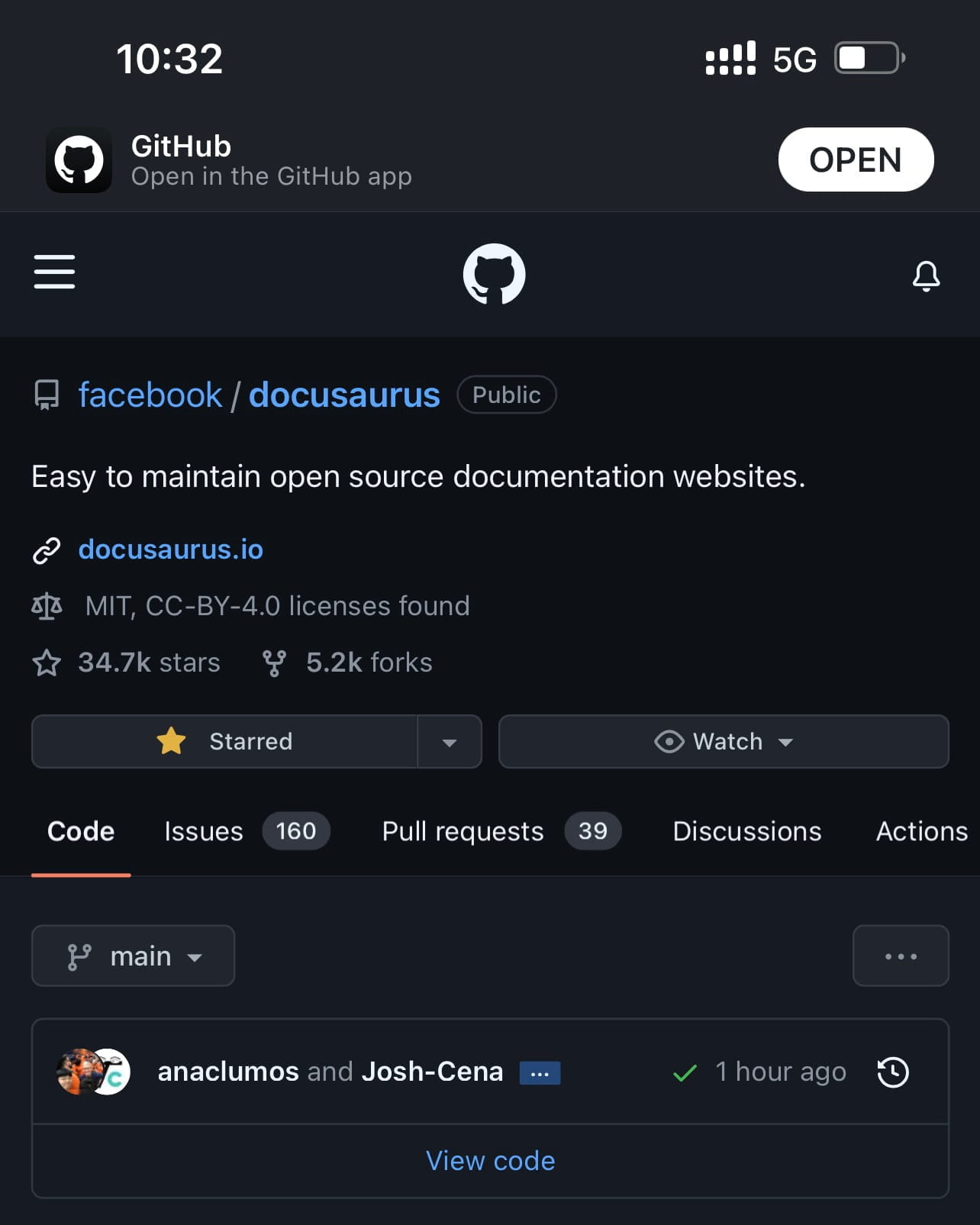Open the hamburger navigation menu
This screenshot has height=1225, width=980.
pos(54,272)
